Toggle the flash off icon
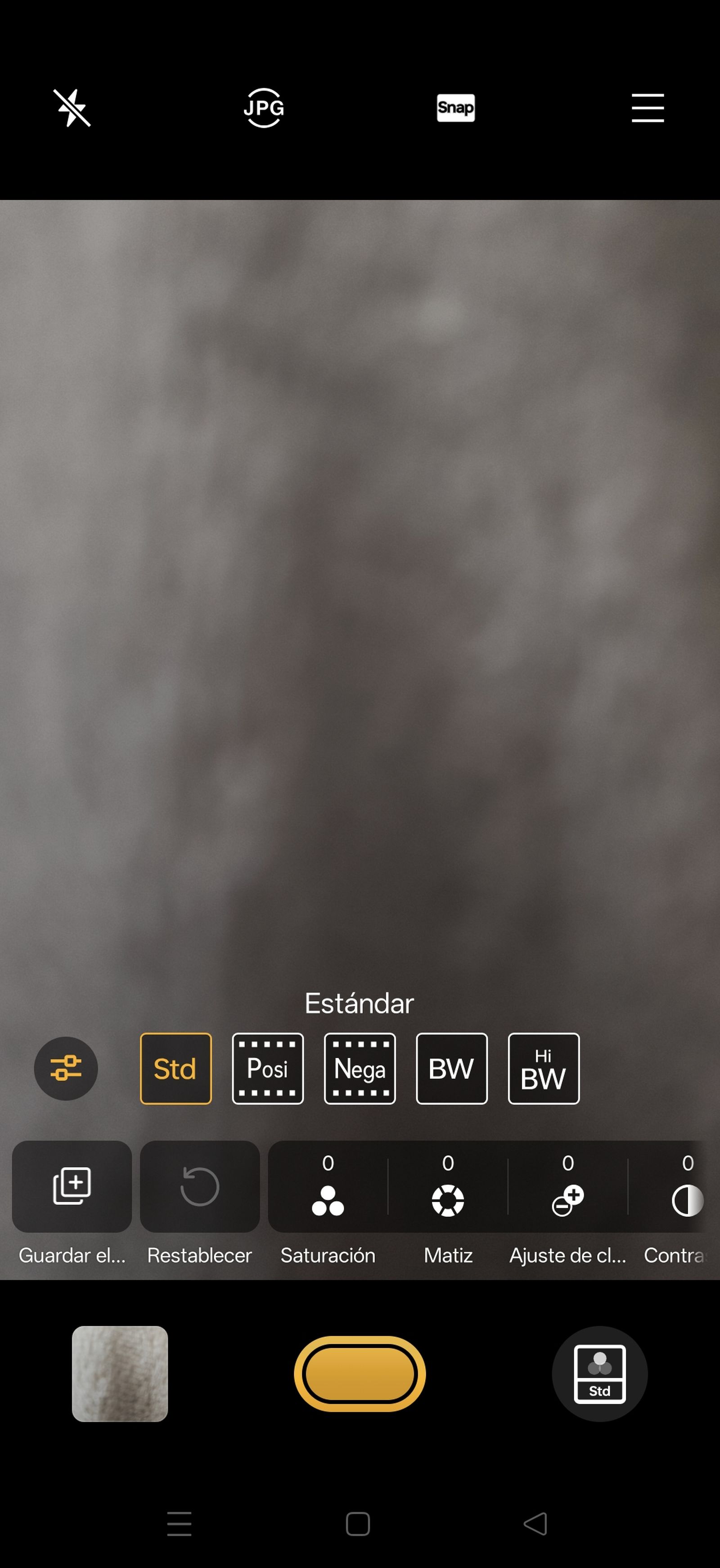 [72, 108]
